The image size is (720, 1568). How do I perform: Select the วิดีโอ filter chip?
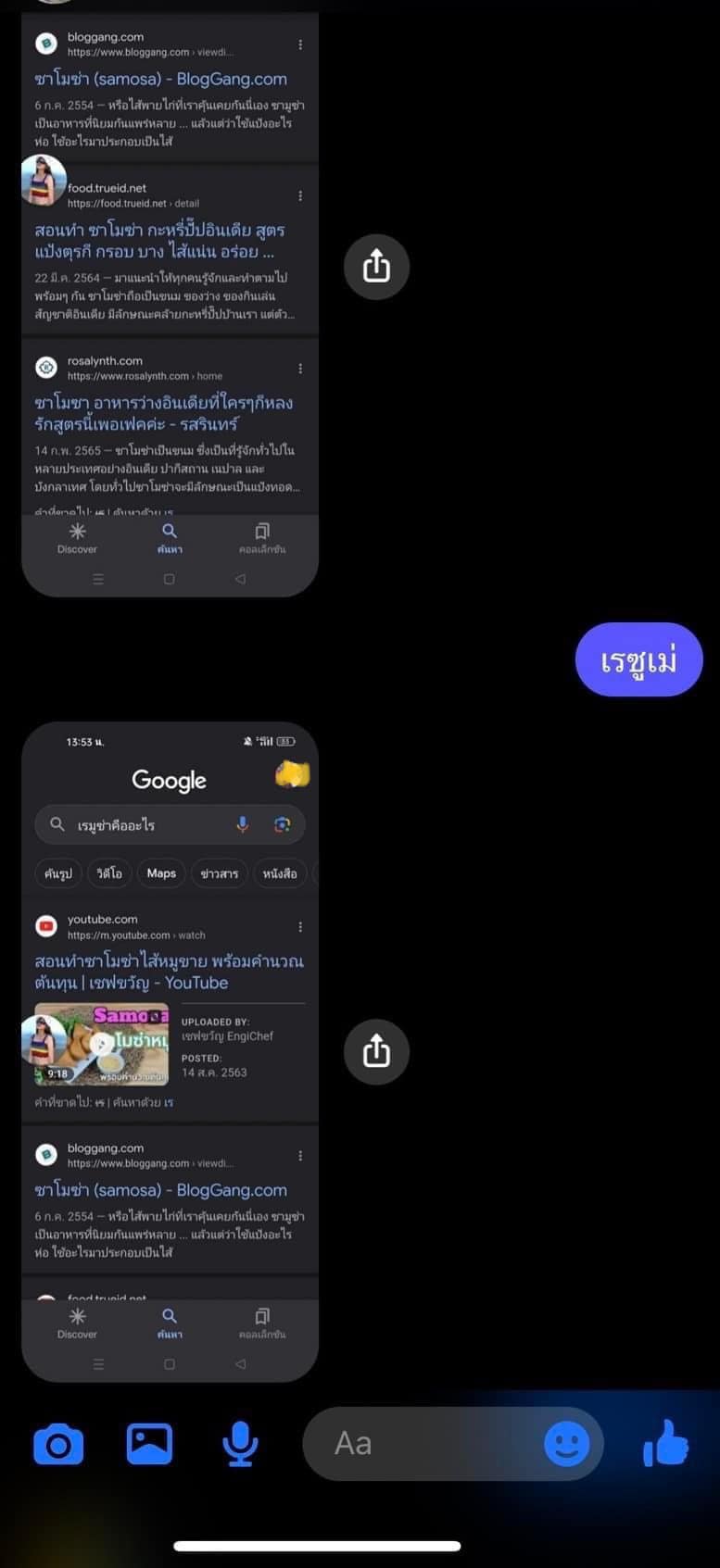point(109,873)
